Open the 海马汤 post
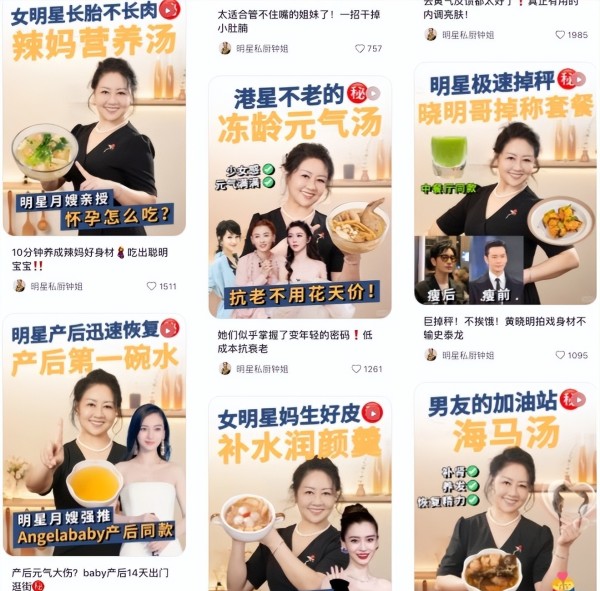The height and width of the screenshot is (591, 600). [505, 490]
